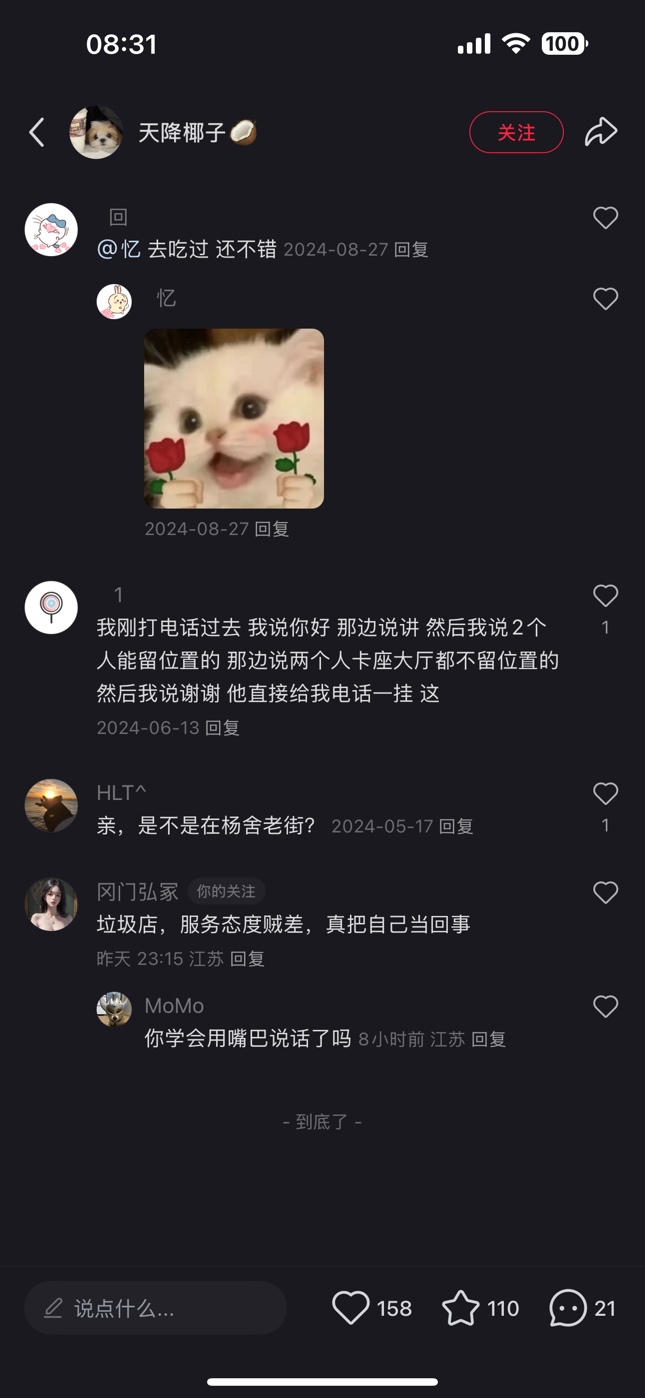Reply to the '去吃过 还不错' comment
This screenshot has width=645, height=1398.
(411, 250)
